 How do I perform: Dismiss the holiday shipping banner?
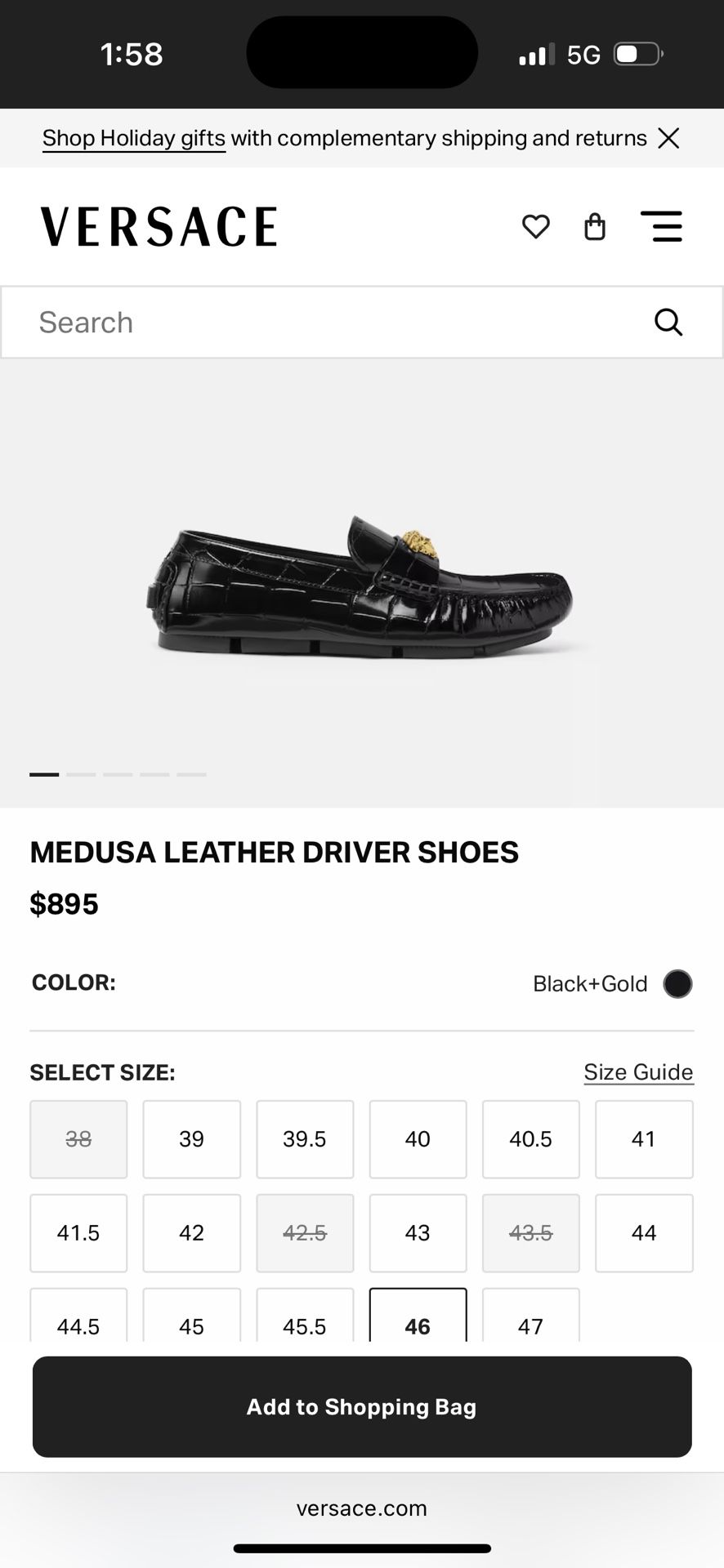pyautogui.click(x=669, y=137)
